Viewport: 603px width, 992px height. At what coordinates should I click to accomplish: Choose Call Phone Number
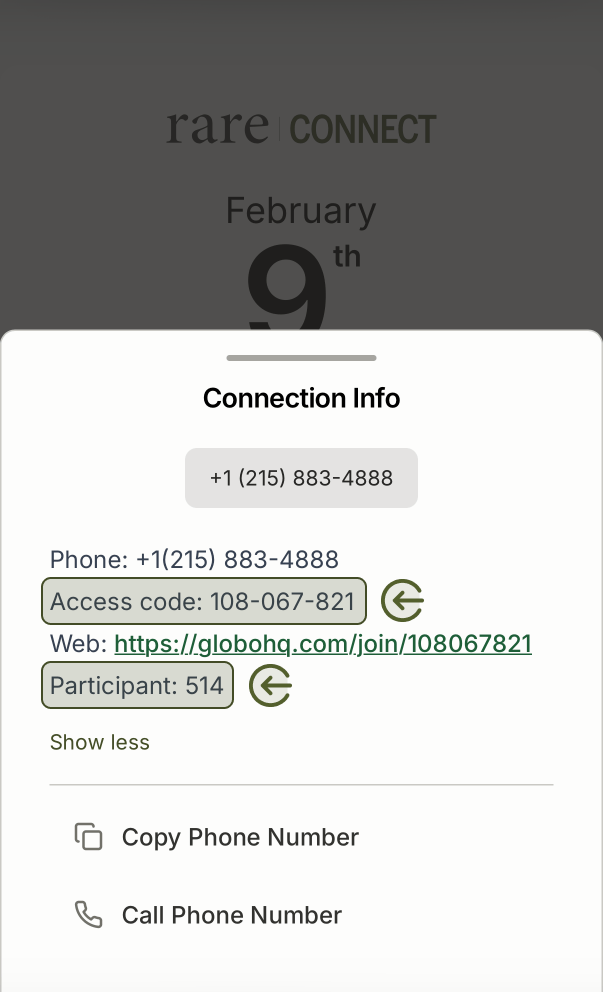pos(232,915)
